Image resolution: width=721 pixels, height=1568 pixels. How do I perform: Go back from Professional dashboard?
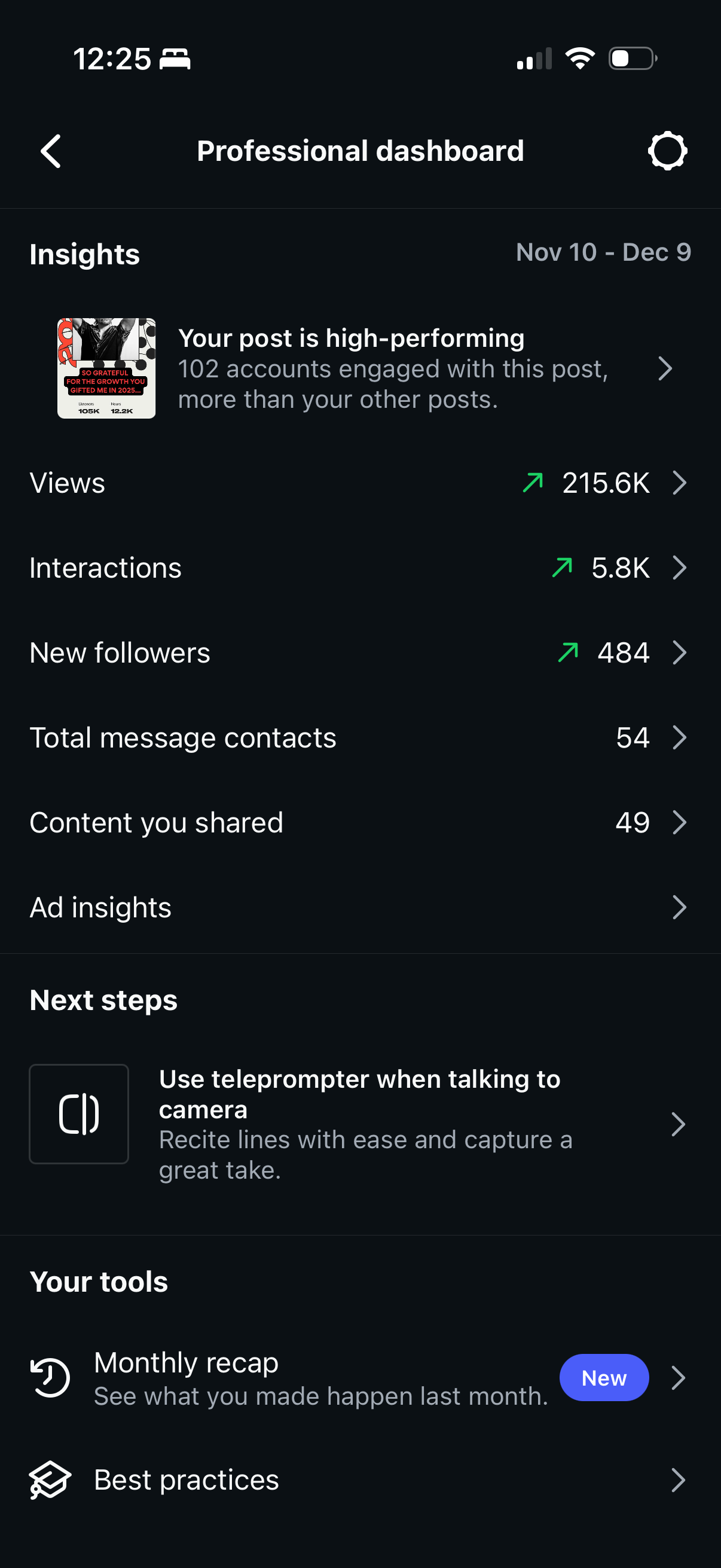tap(51, 151)
